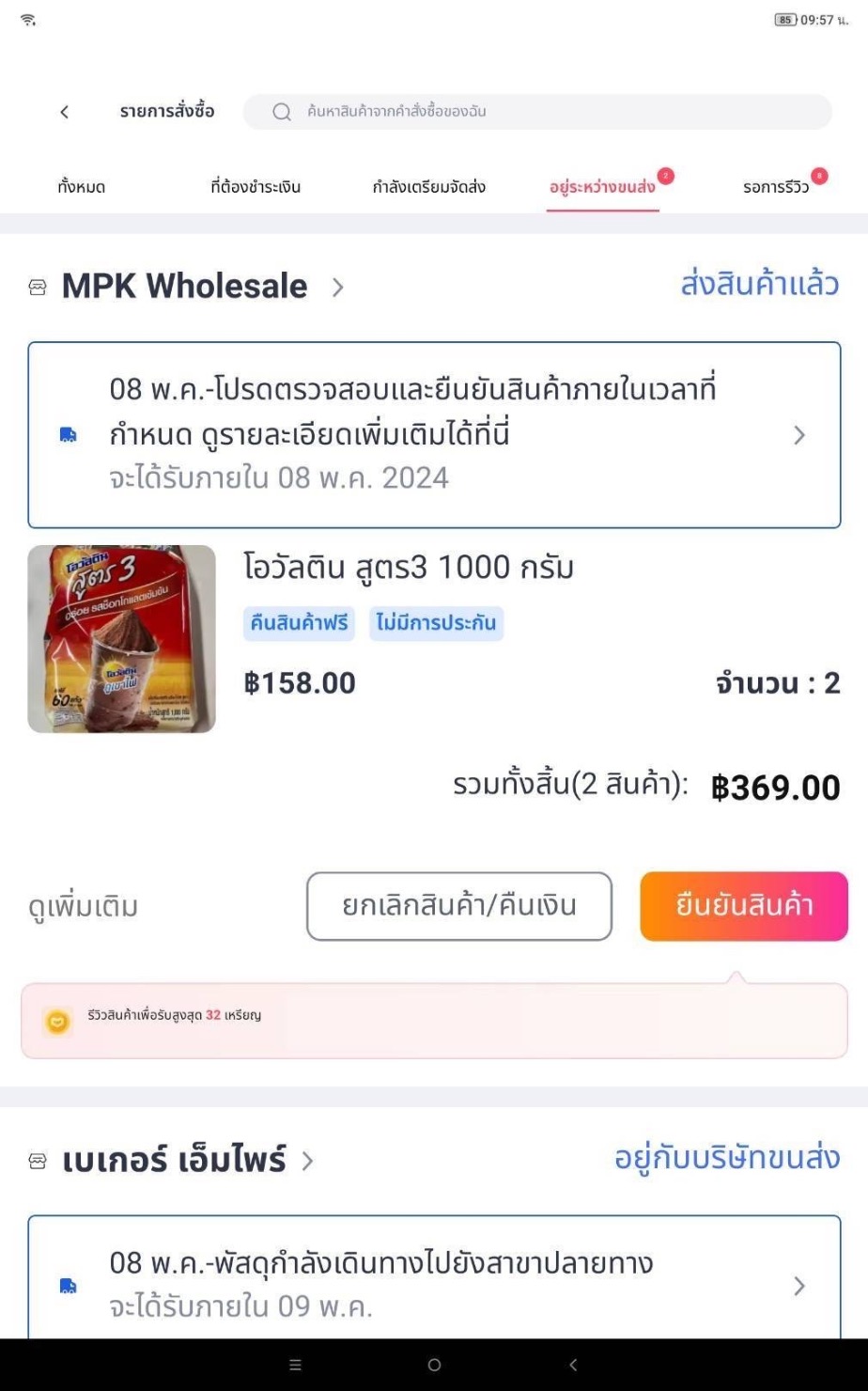Tap ดูเพิ่มเติม to see more options
The width and height of the screenshot is (868, 1391).
coord(83,907)
